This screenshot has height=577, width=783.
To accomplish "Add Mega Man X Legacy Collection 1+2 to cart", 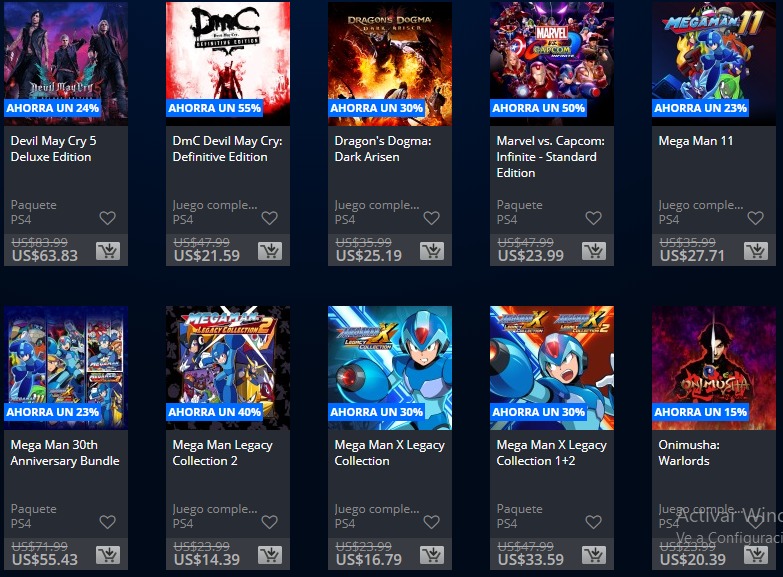I will coord(593,555).
